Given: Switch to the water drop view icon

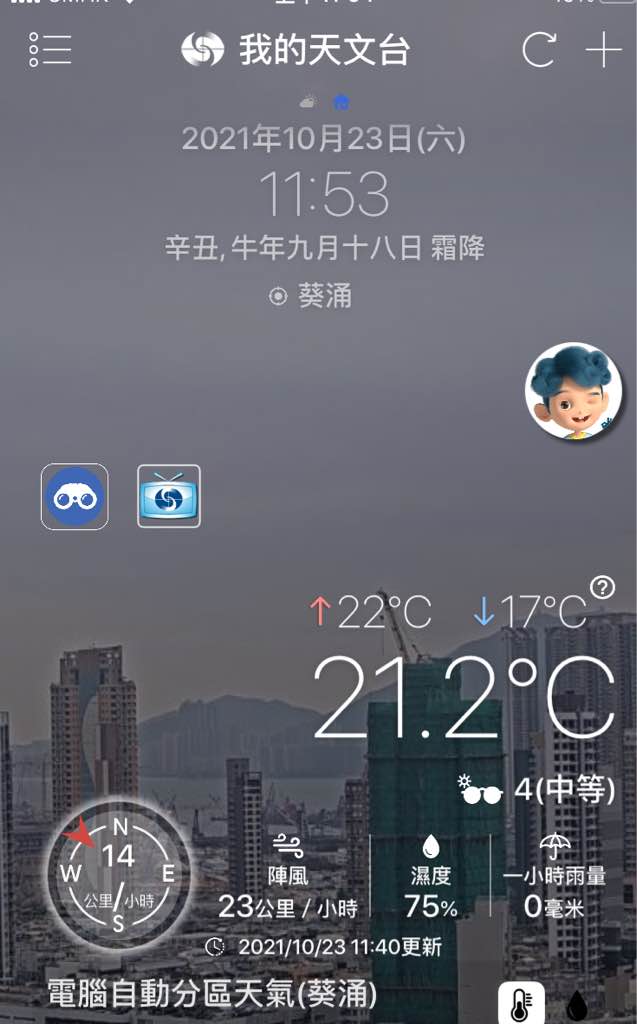Looking at the screenshot, I should click(576, 1004).
